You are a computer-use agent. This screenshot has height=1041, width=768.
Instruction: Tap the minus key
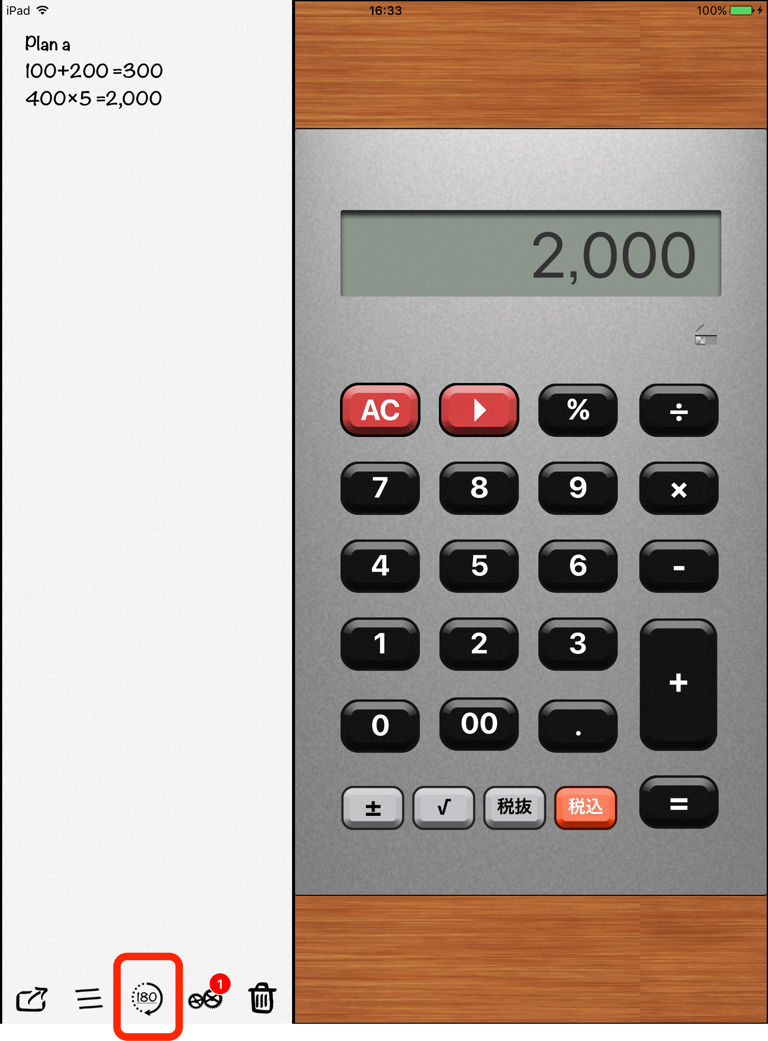[x=678, y=567]
